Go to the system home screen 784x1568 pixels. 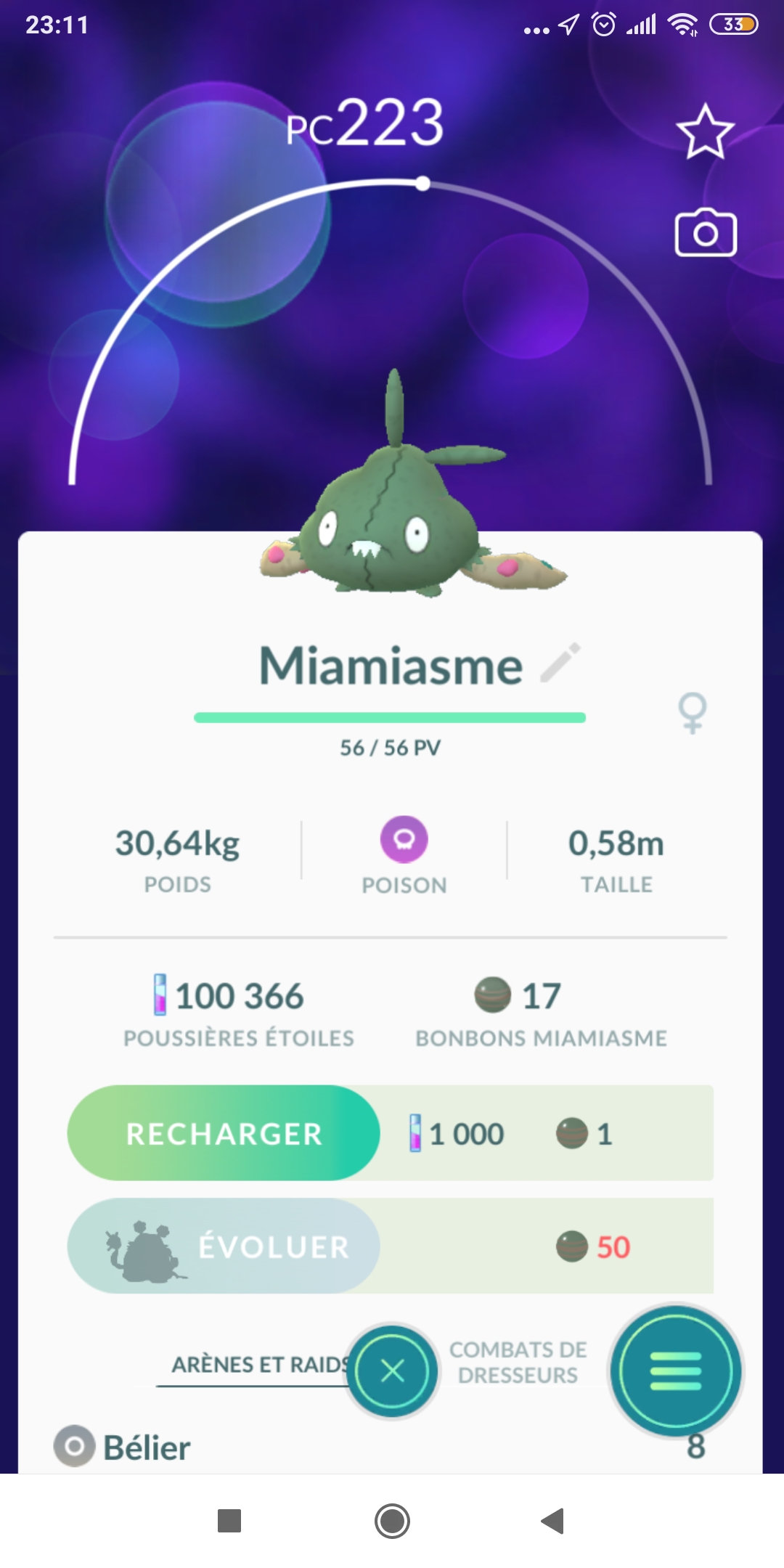[392, 1521]
